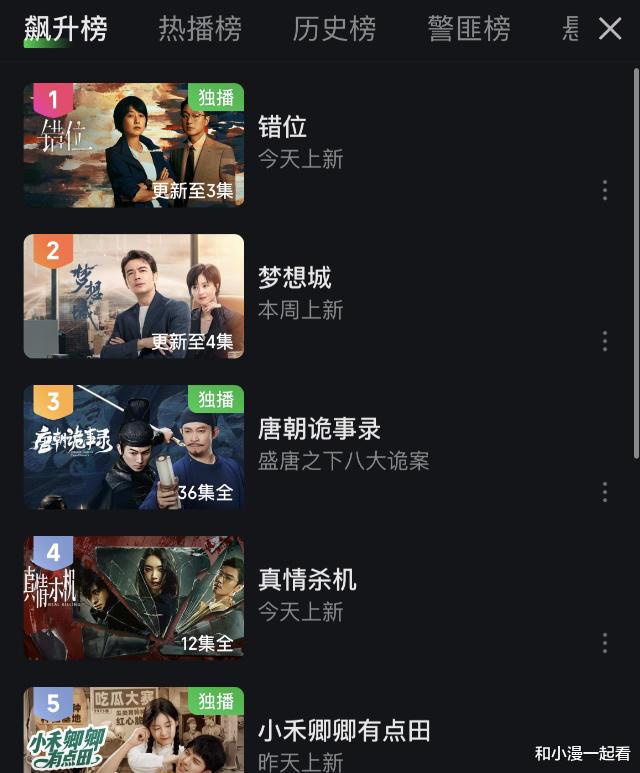Switch to the 历史榜 tab
Image resolution: width=640 pixels, height=773 pixels.
334,29
